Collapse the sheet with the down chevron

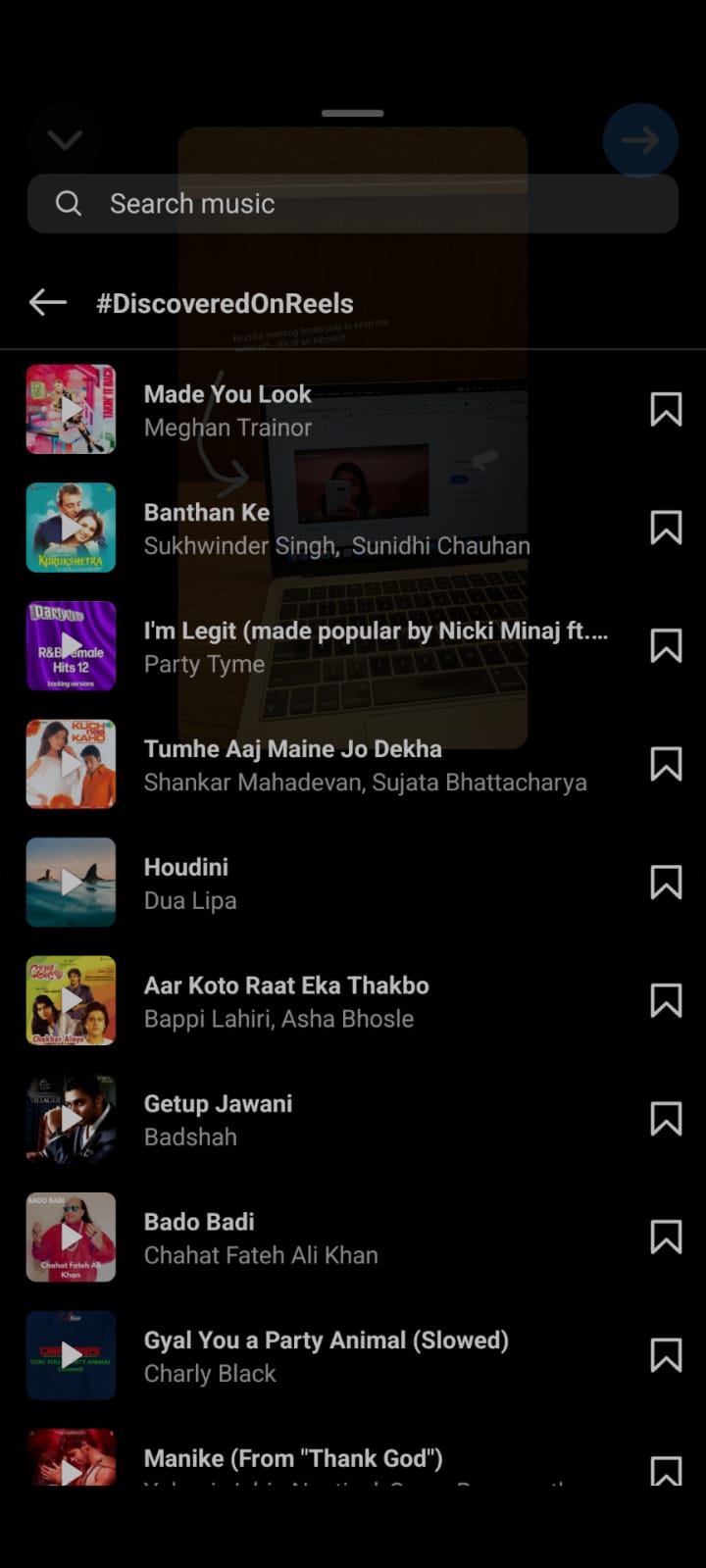[x=65, y=140]
